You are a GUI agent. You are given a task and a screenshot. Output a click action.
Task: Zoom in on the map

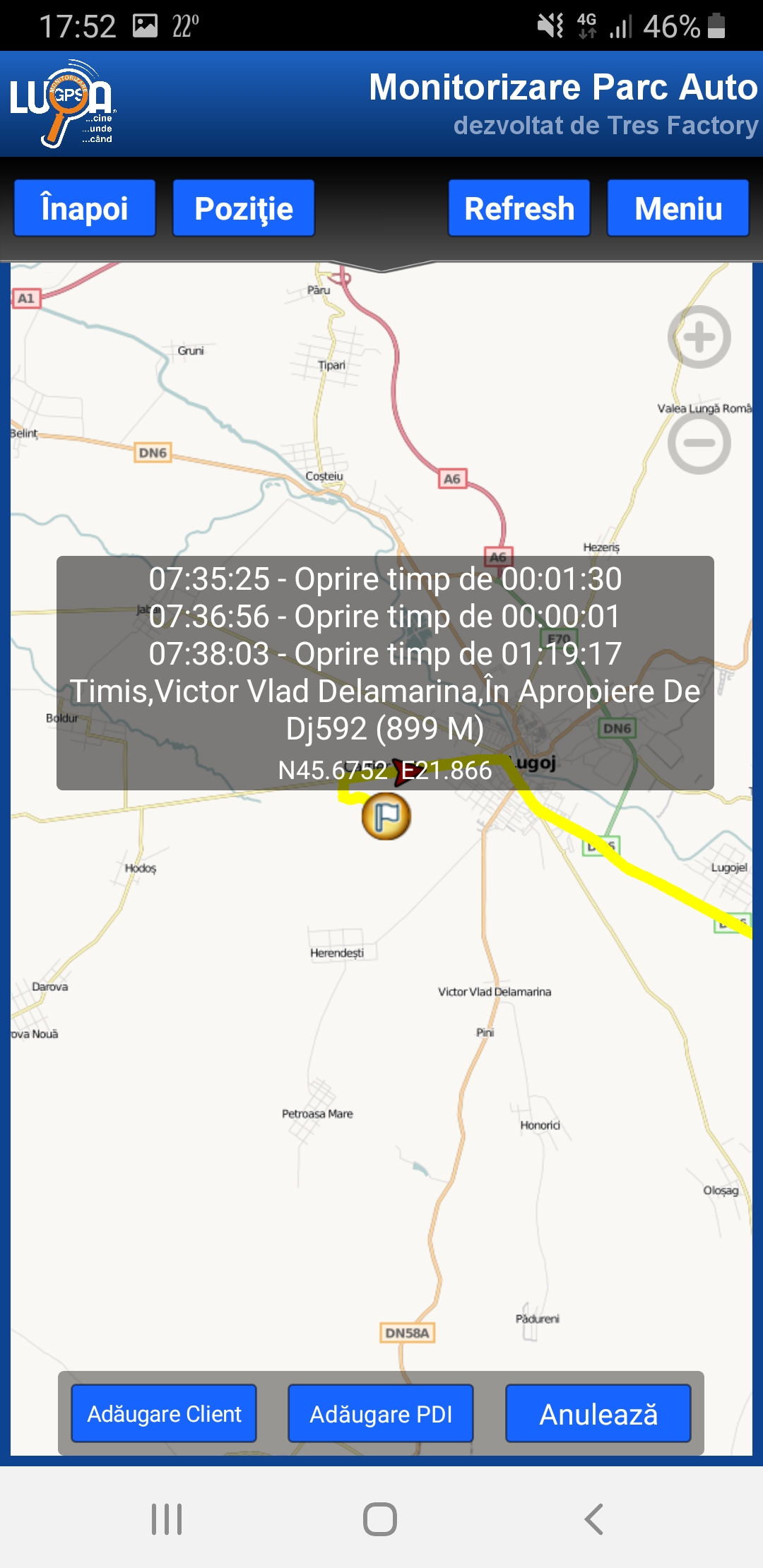point(699,337)
